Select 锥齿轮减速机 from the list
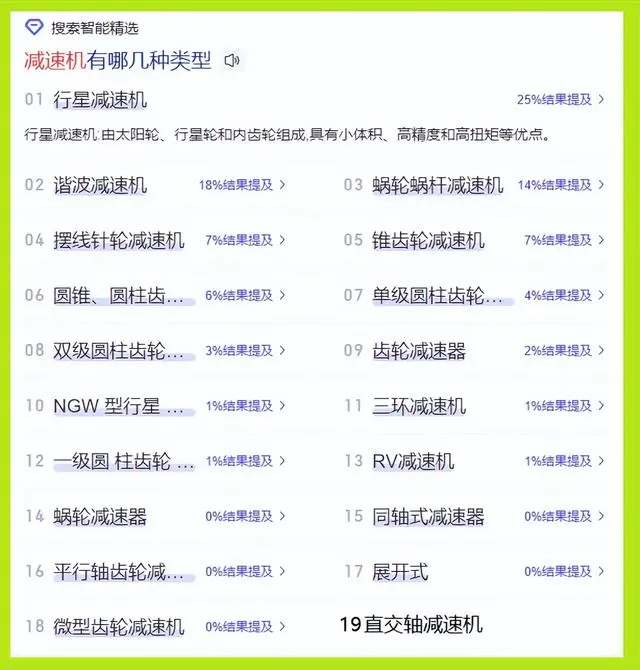Viewport: 640px width, 670px height. 428,240
